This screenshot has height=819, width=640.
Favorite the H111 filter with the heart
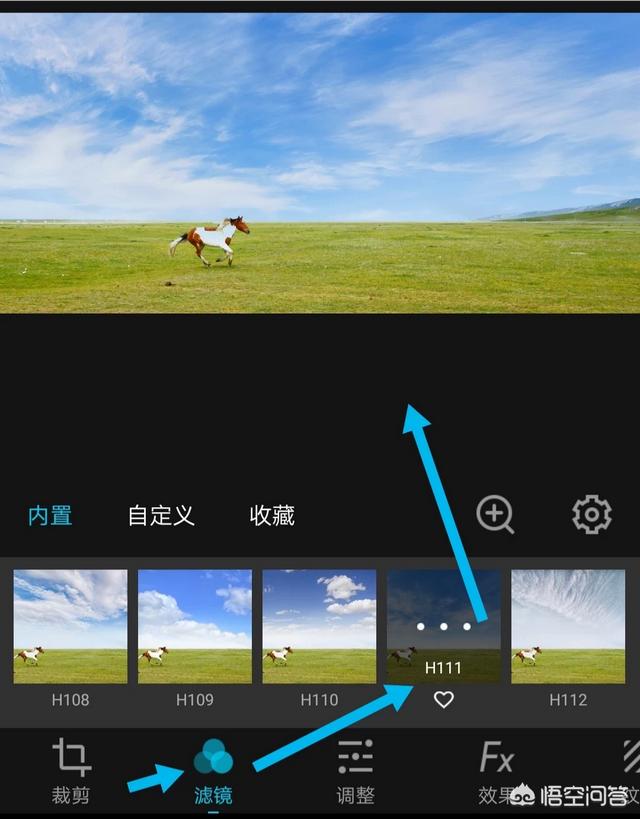[x=443, y=701]
